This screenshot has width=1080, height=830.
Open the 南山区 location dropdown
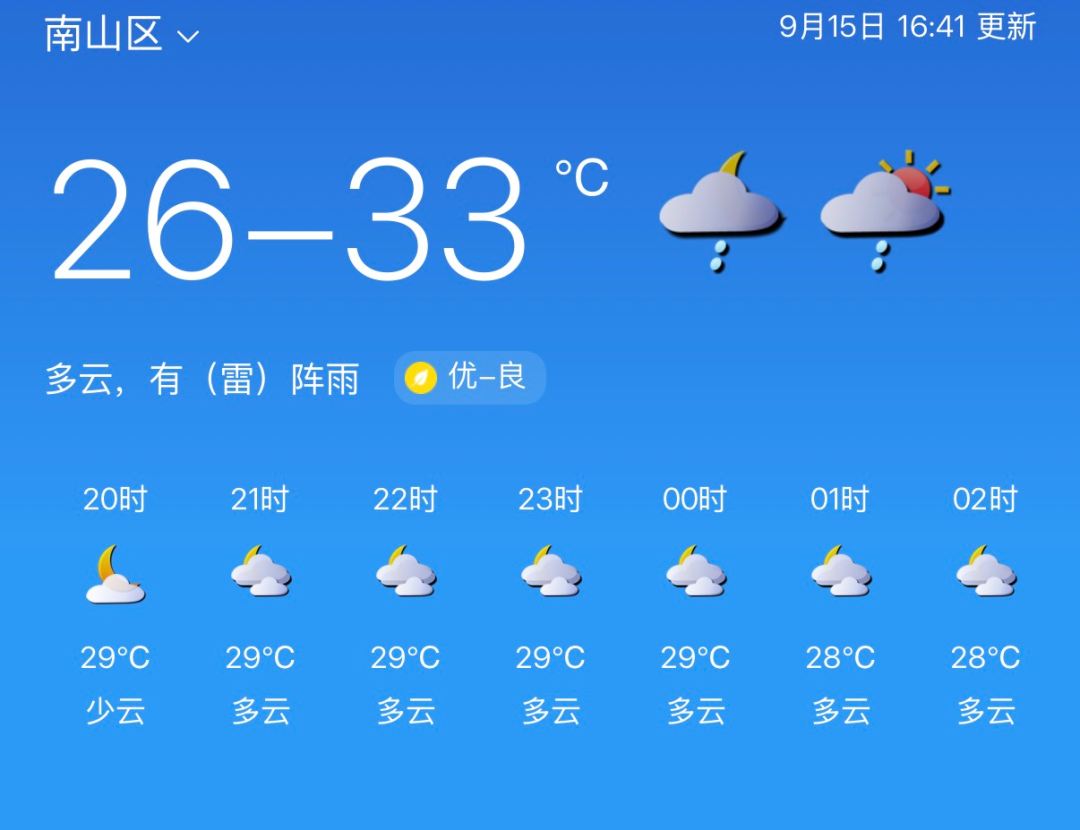122,35
